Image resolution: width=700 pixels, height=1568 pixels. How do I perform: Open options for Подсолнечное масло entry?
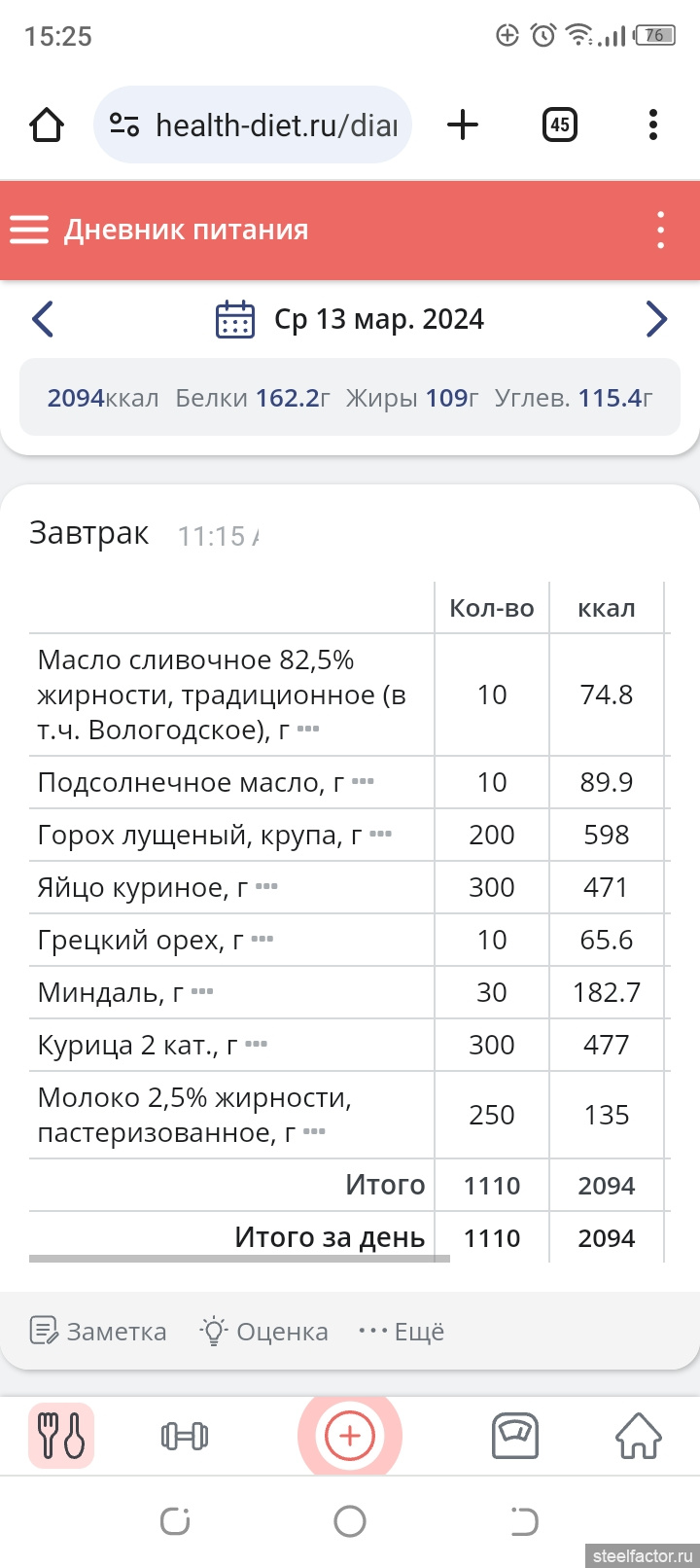(x=363, y=781)
